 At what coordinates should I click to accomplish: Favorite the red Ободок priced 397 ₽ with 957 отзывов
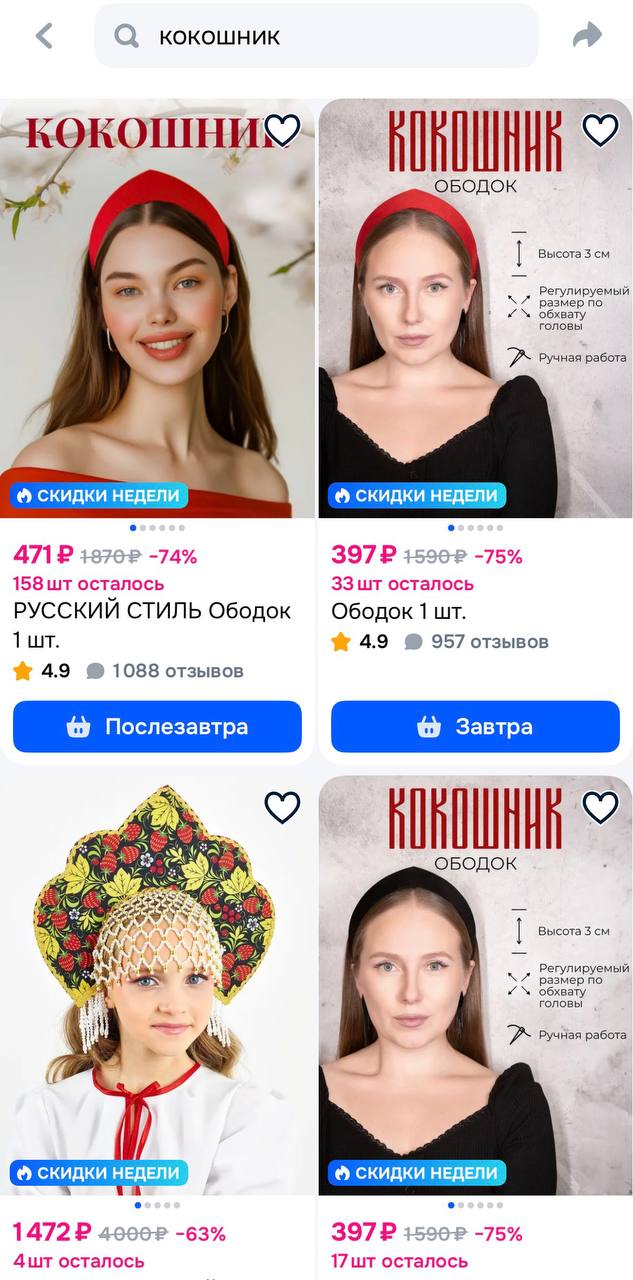[x=600, y=130]
